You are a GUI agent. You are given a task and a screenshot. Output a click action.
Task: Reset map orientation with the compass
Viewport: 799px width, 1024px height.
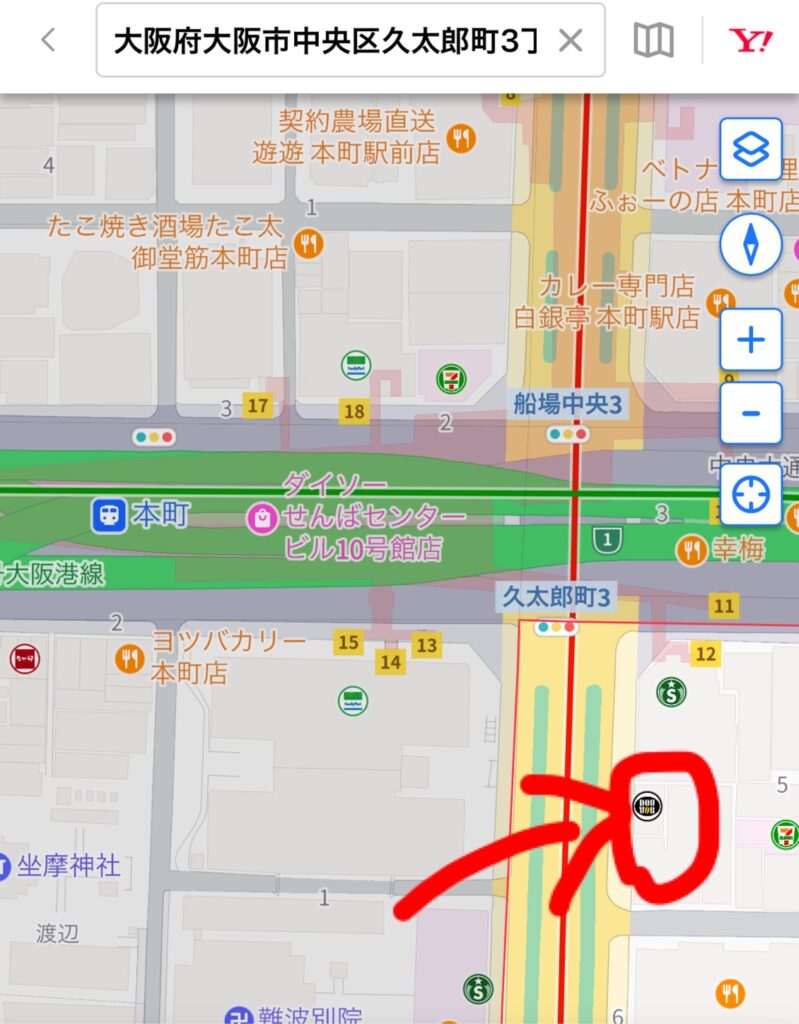(x=750, y=245)
